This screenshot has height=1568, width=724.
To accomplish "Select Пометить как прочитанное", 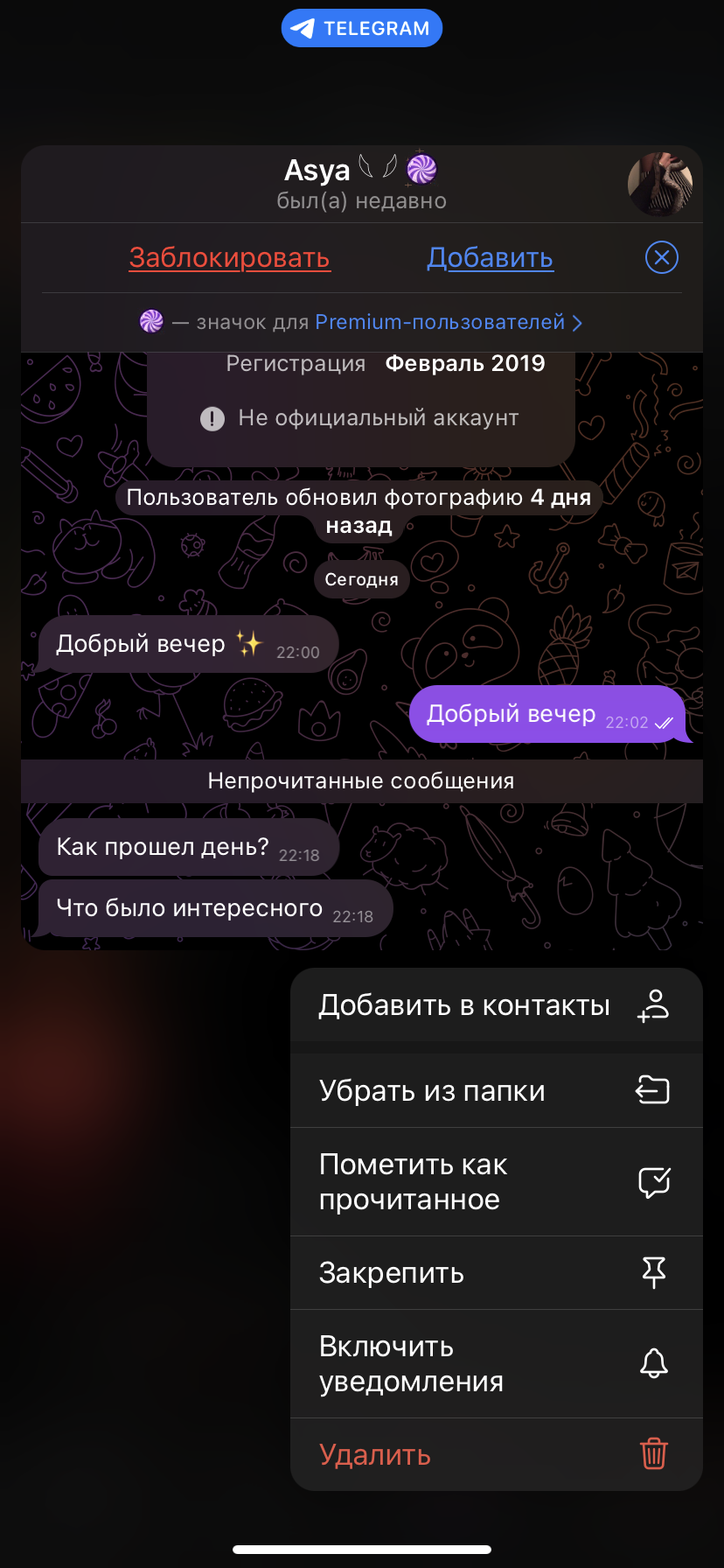I will point(496,1182).
